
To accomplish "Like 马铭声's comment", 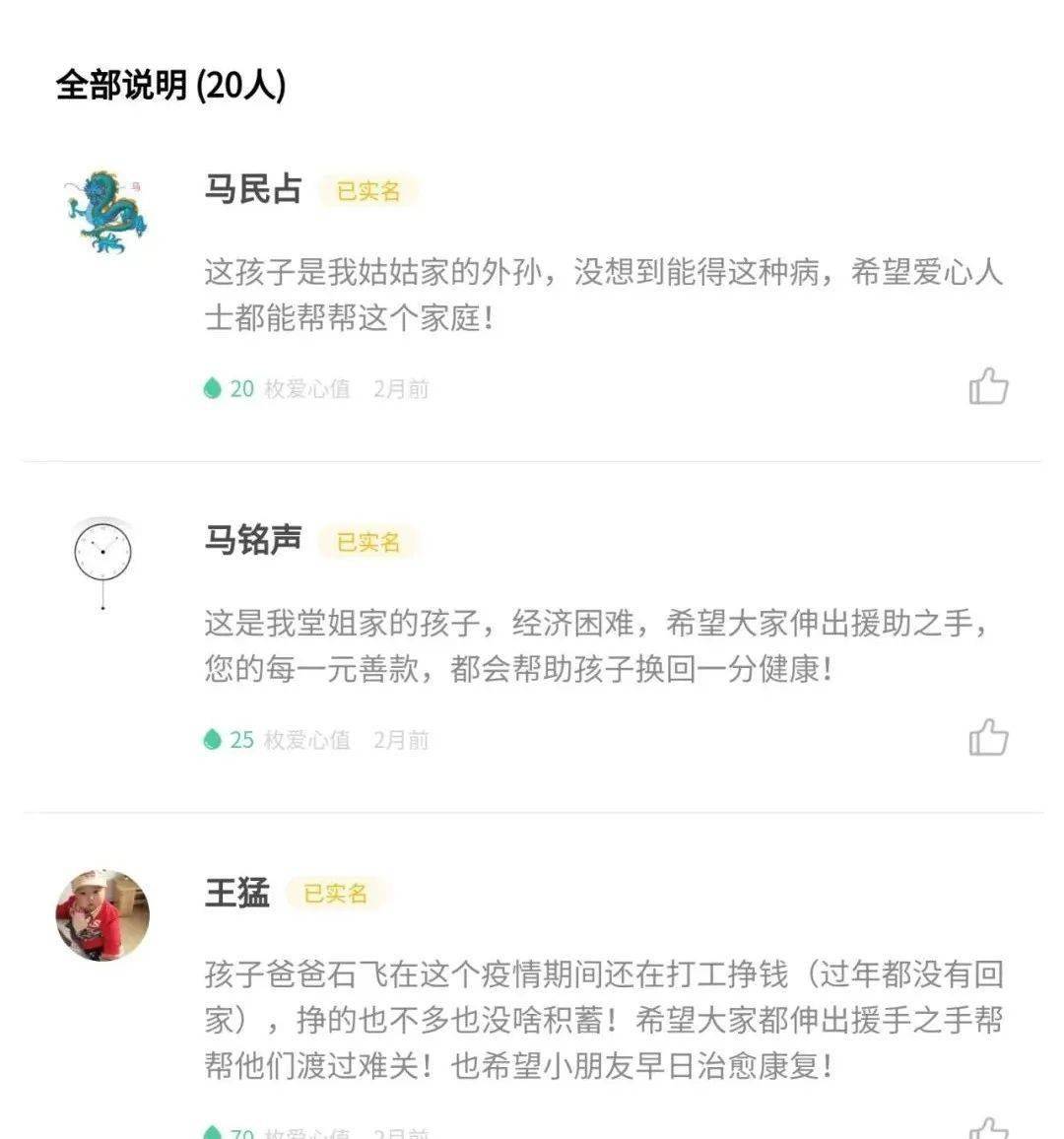I will tap(988, 738).
